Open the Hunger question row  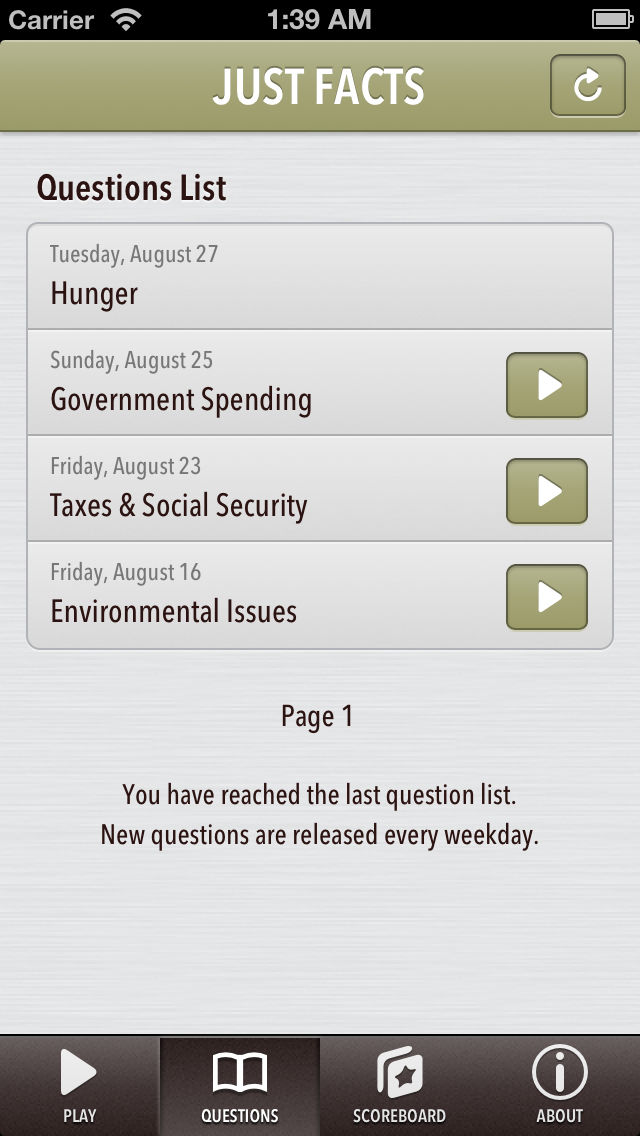pyautogui.click(x=320, y=276)
